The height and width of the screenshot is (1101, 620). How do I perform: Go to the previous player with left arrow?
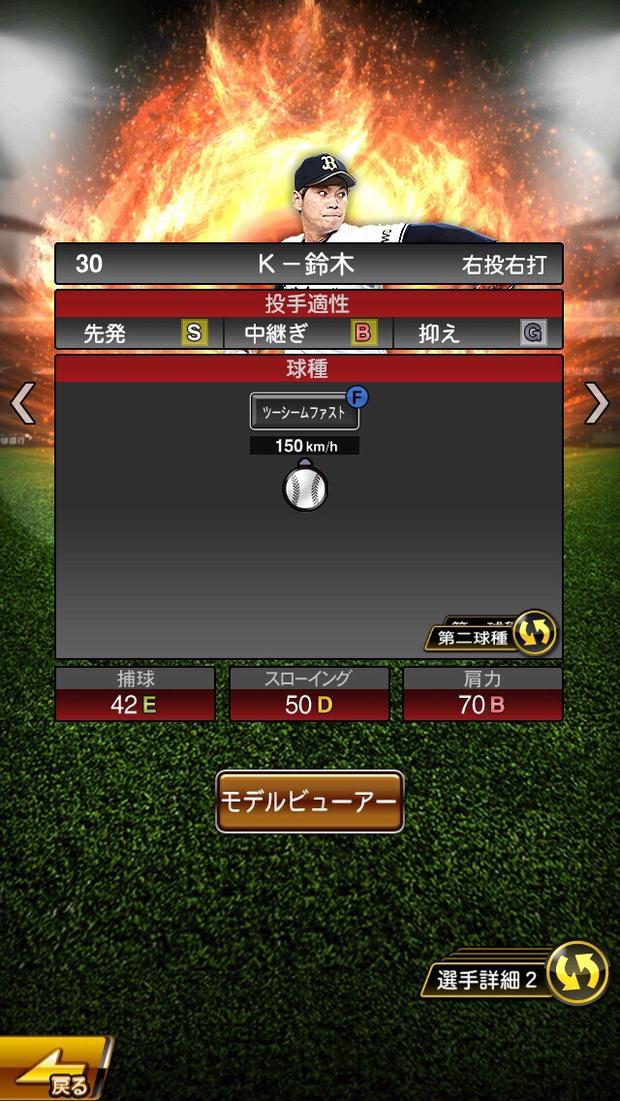point(22,403)
